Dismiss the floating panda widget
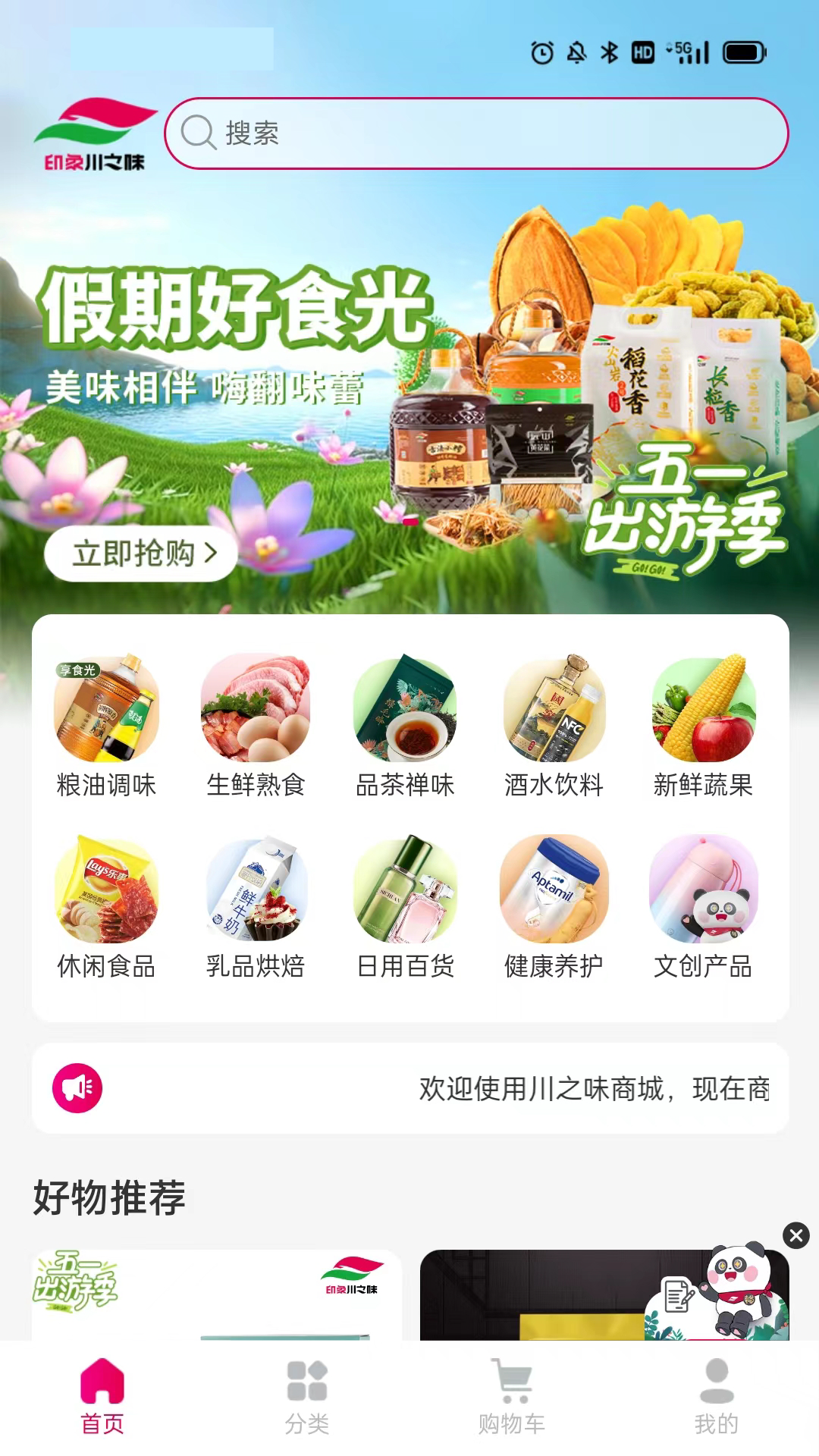Screen dimensions: 819x1456 [796, 1235]
